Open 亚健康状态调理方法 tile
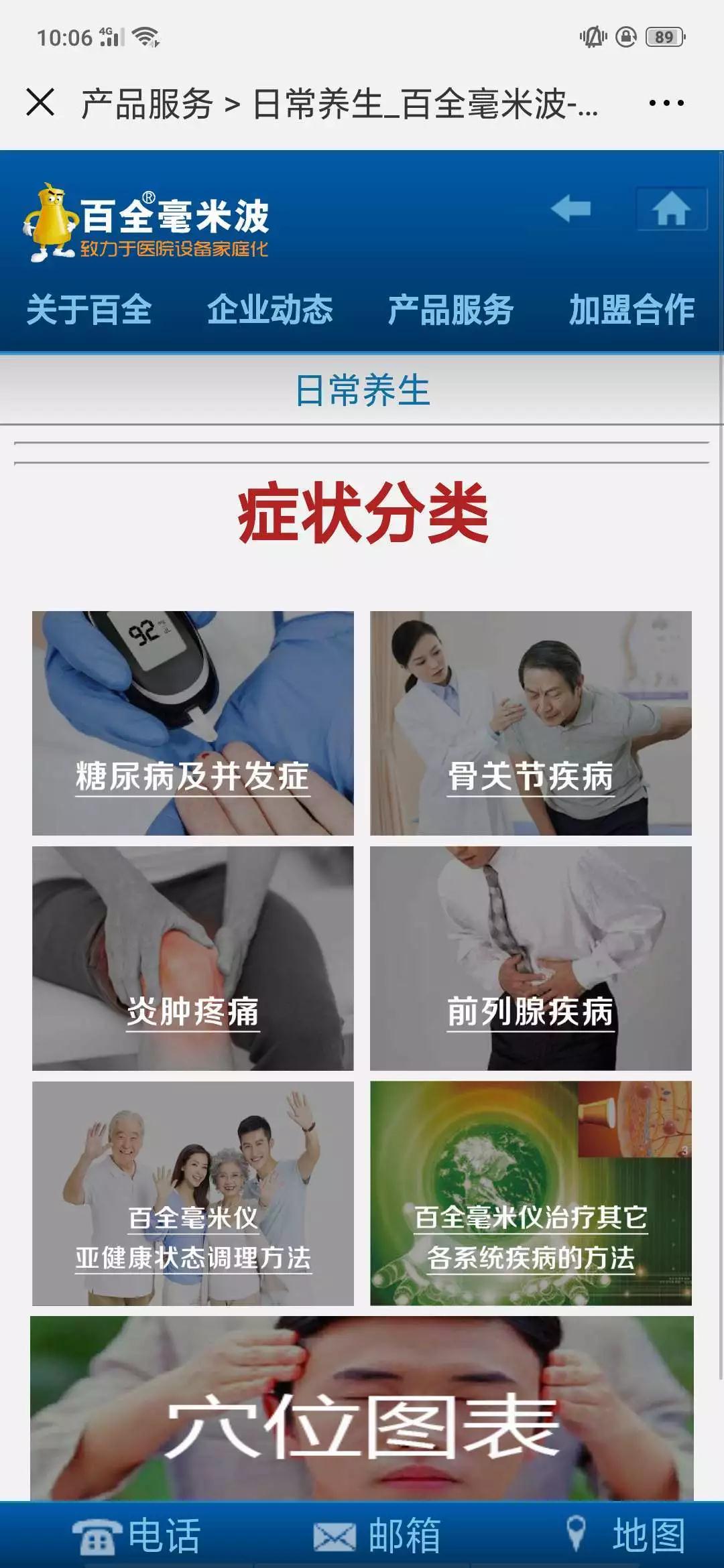 coord(193,1193)
